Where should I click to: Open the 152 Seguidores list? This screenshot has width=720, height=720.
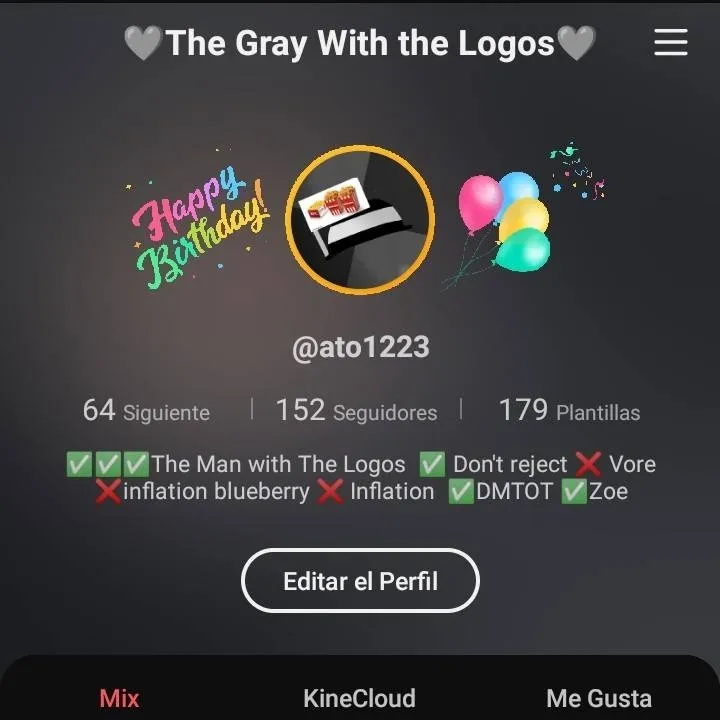coord(356,411)
